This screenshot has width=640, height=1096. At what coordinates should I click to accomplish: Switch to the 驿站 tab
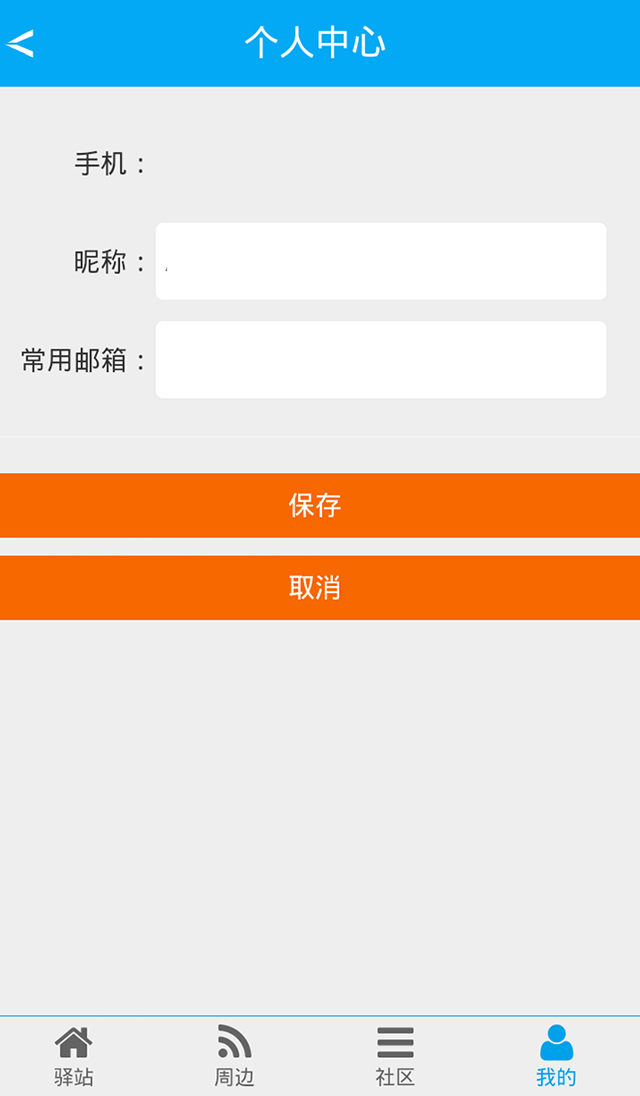click(74, 1056)
